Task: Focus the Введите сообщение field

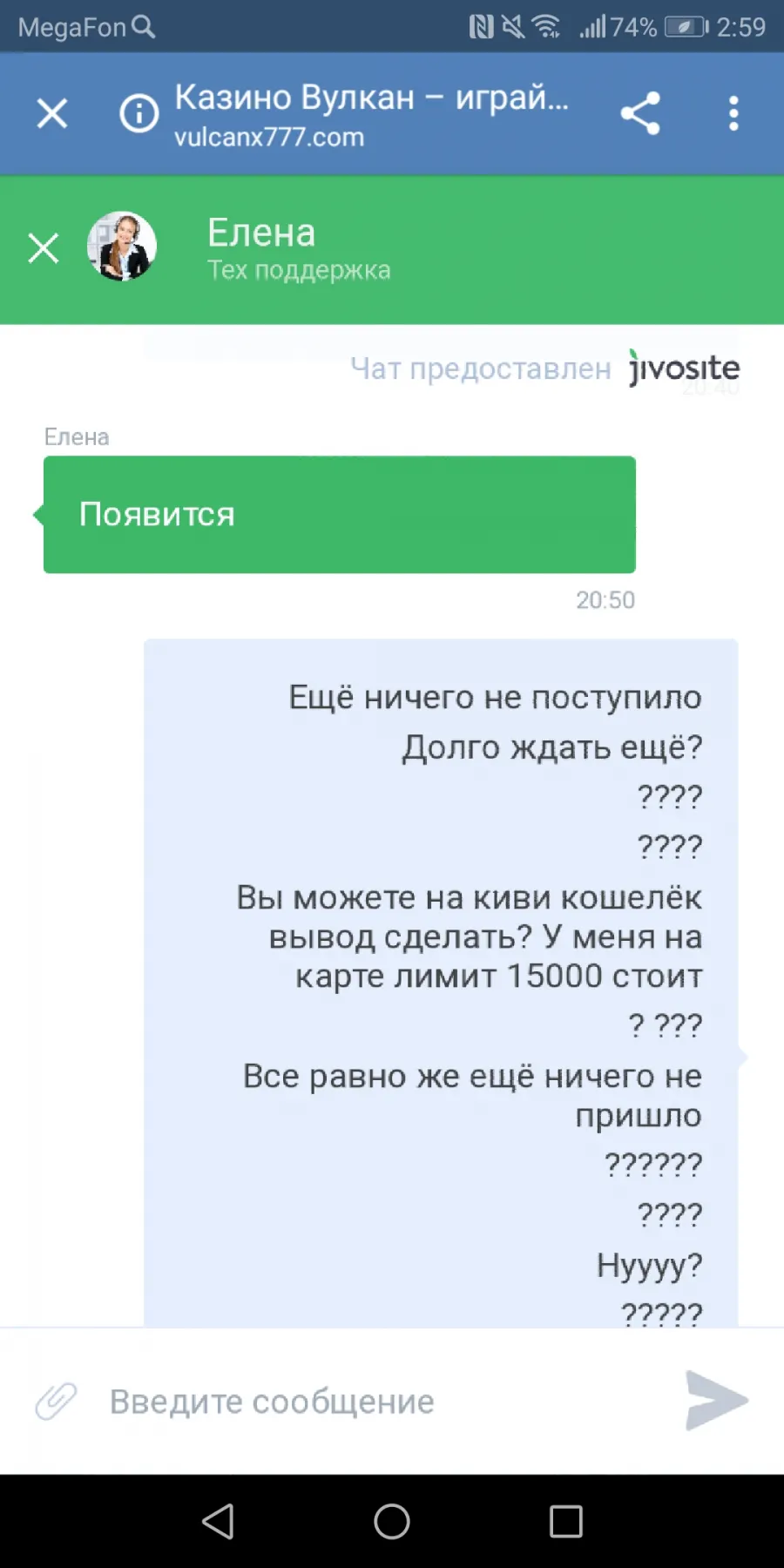Action: 383,1401
